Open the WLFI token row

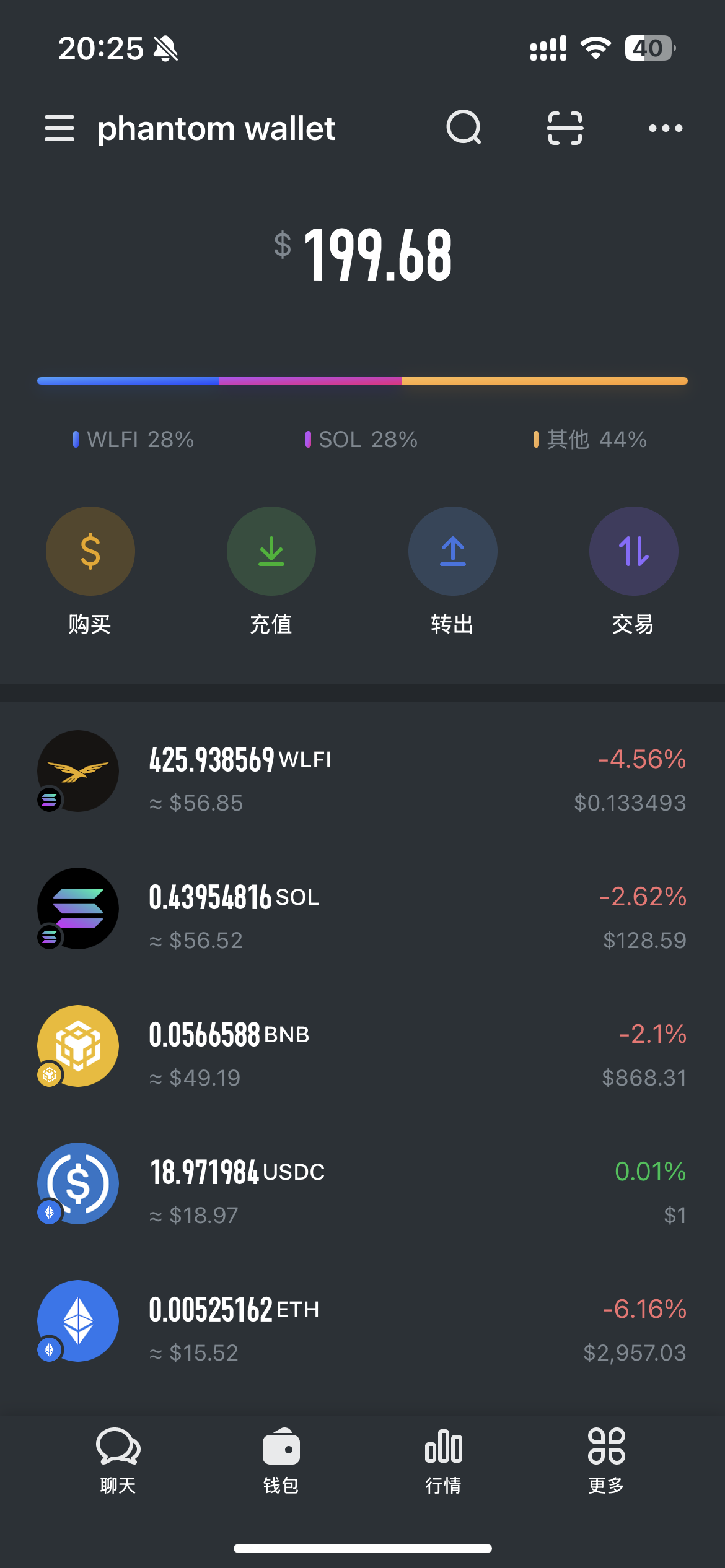coord(362,772)
